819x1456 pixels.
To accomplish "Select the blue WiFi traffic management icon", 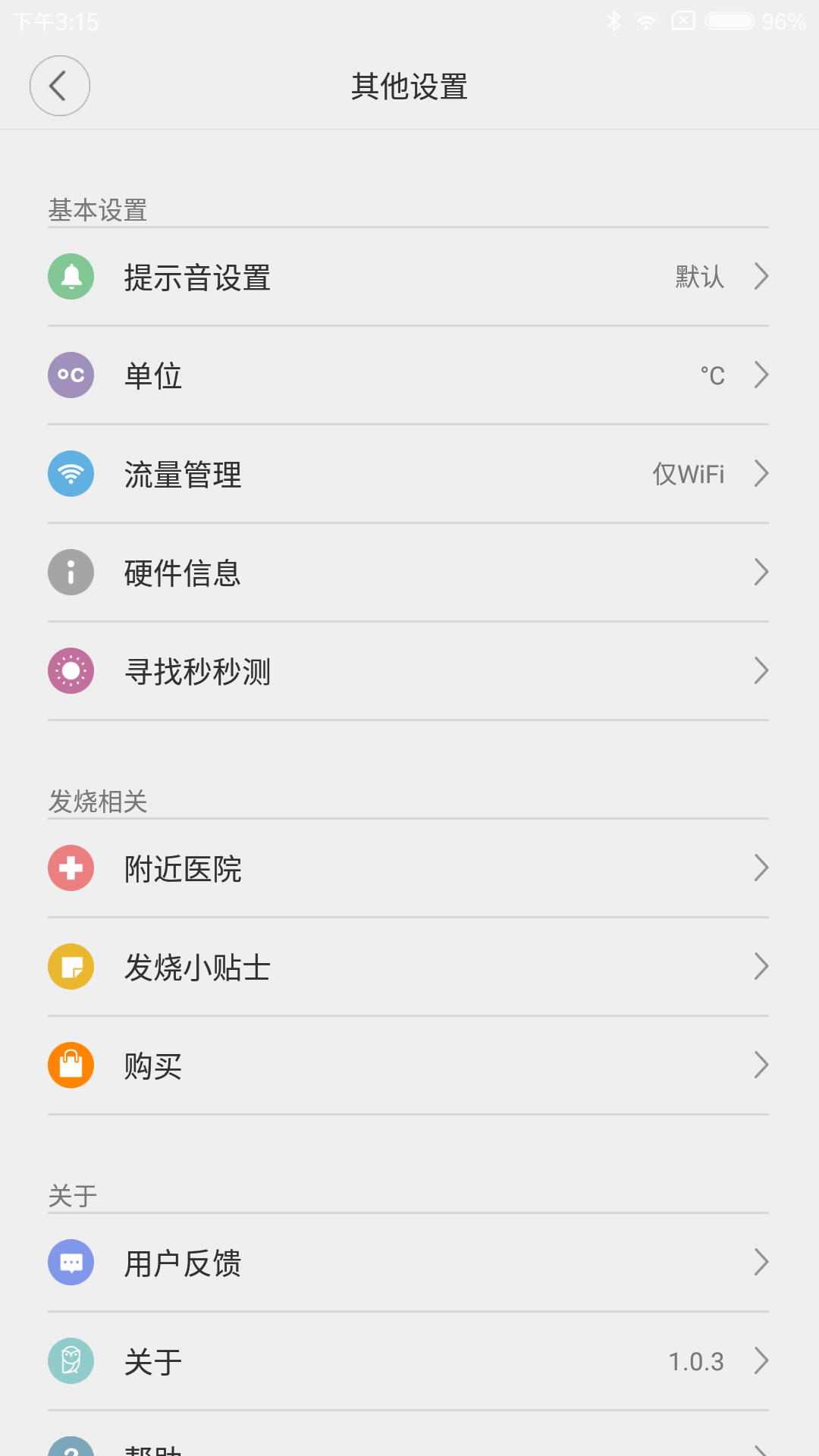I will (71, 473).
